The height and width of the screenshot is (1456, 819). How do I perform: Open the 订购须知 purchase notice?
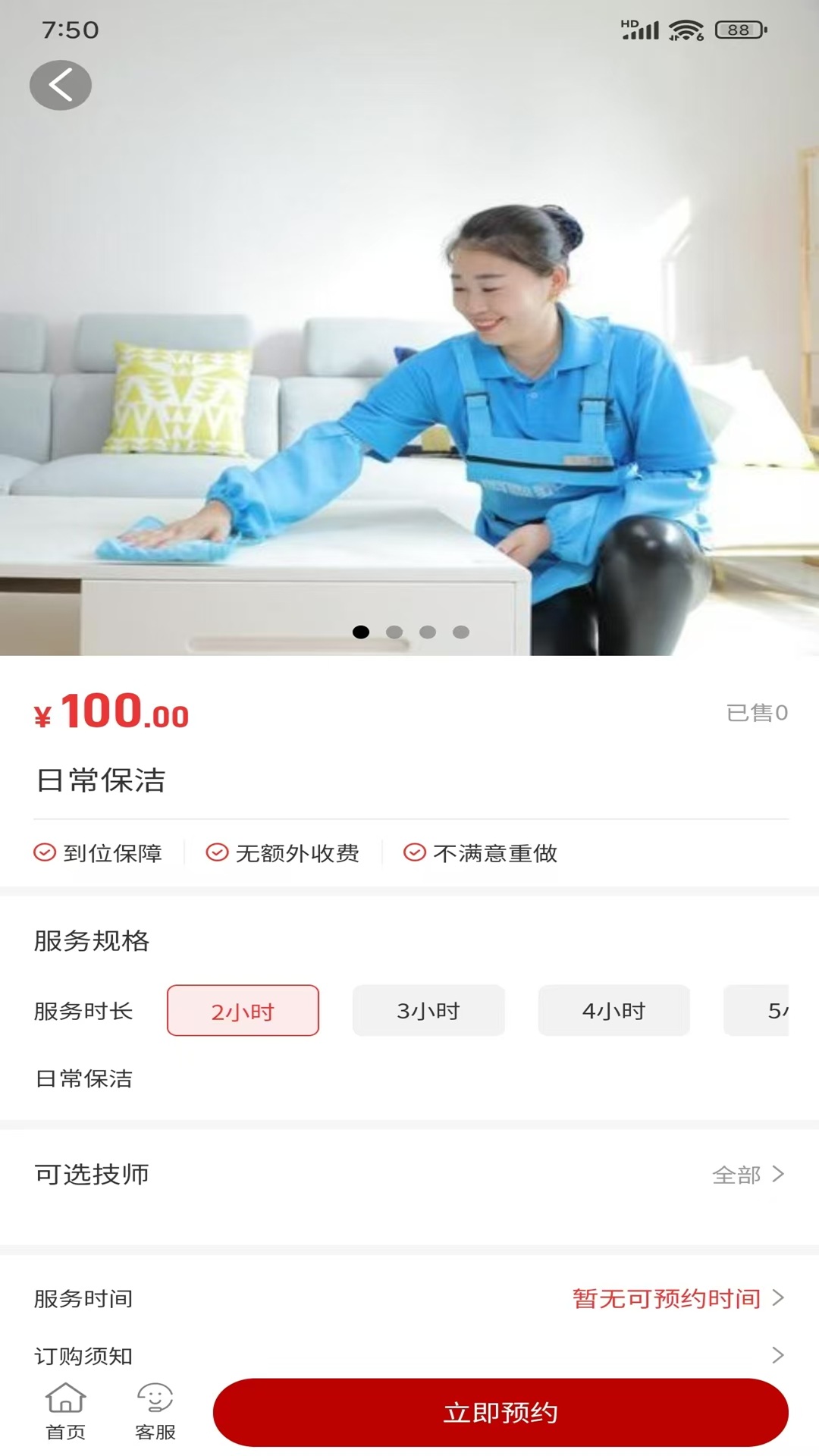click(x=409, y=1355)
